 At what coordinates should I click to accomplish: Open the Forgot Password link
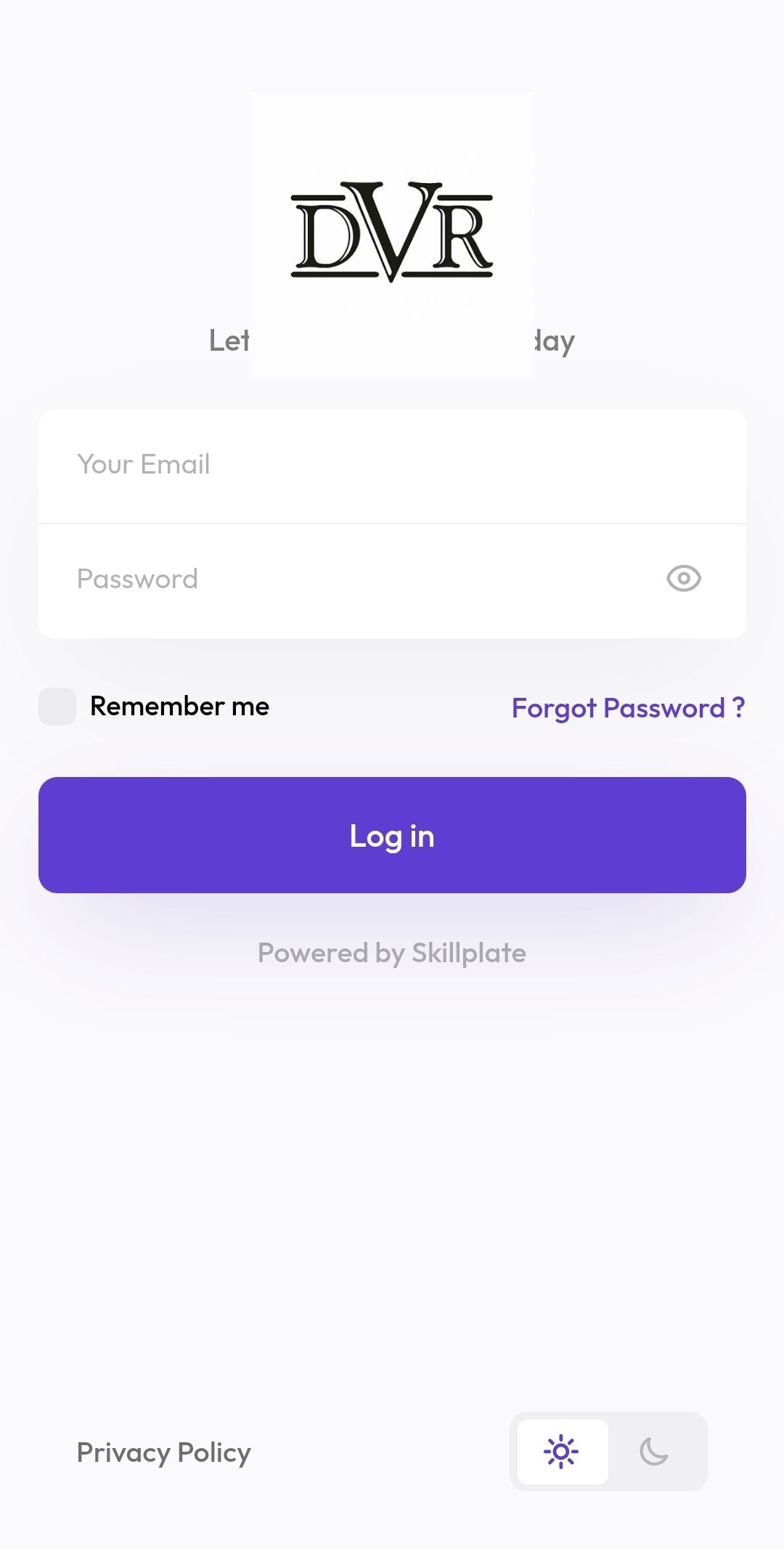click(x=628, y=708)
